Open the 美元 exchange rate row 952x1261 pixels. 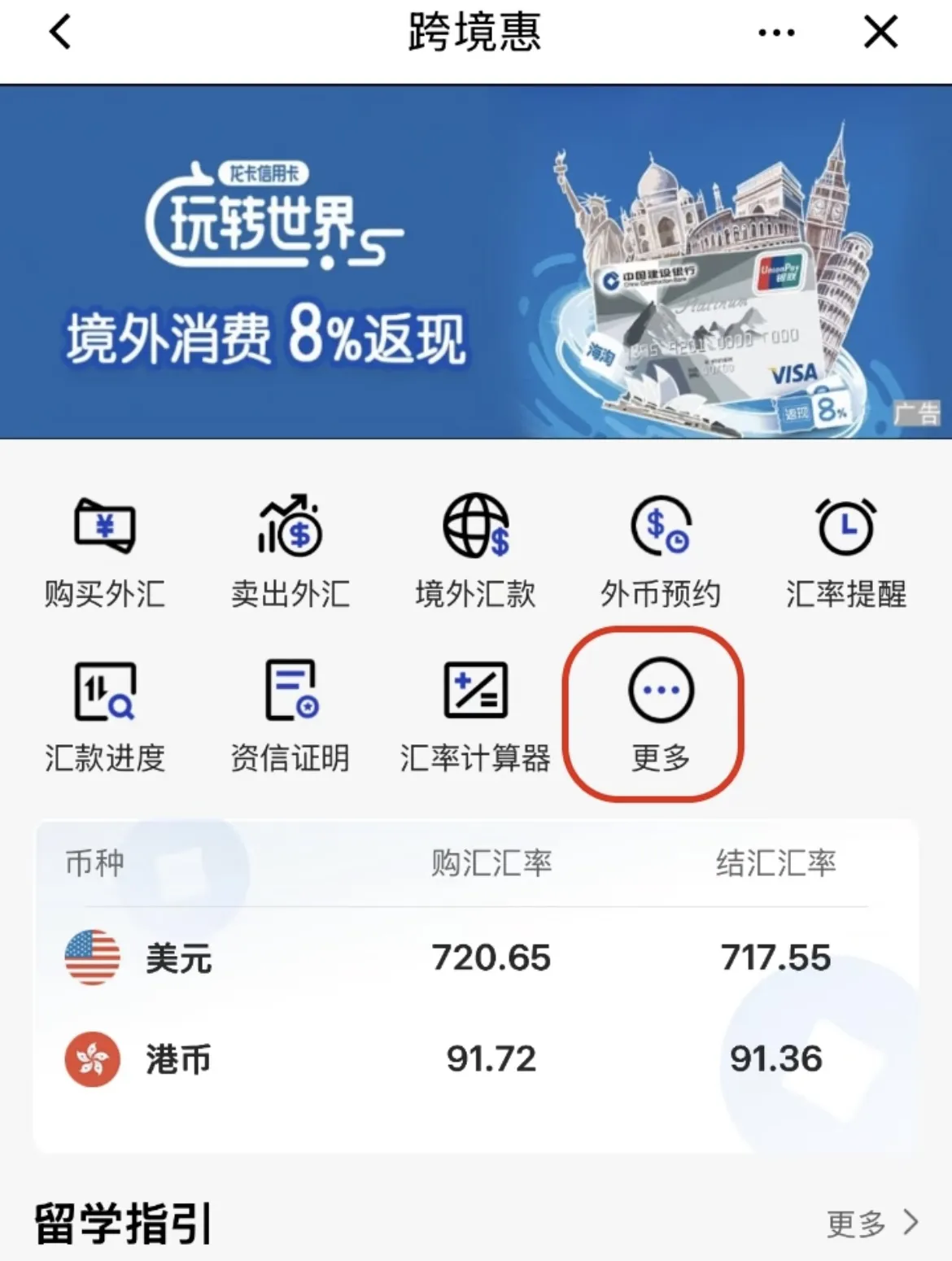476,958
